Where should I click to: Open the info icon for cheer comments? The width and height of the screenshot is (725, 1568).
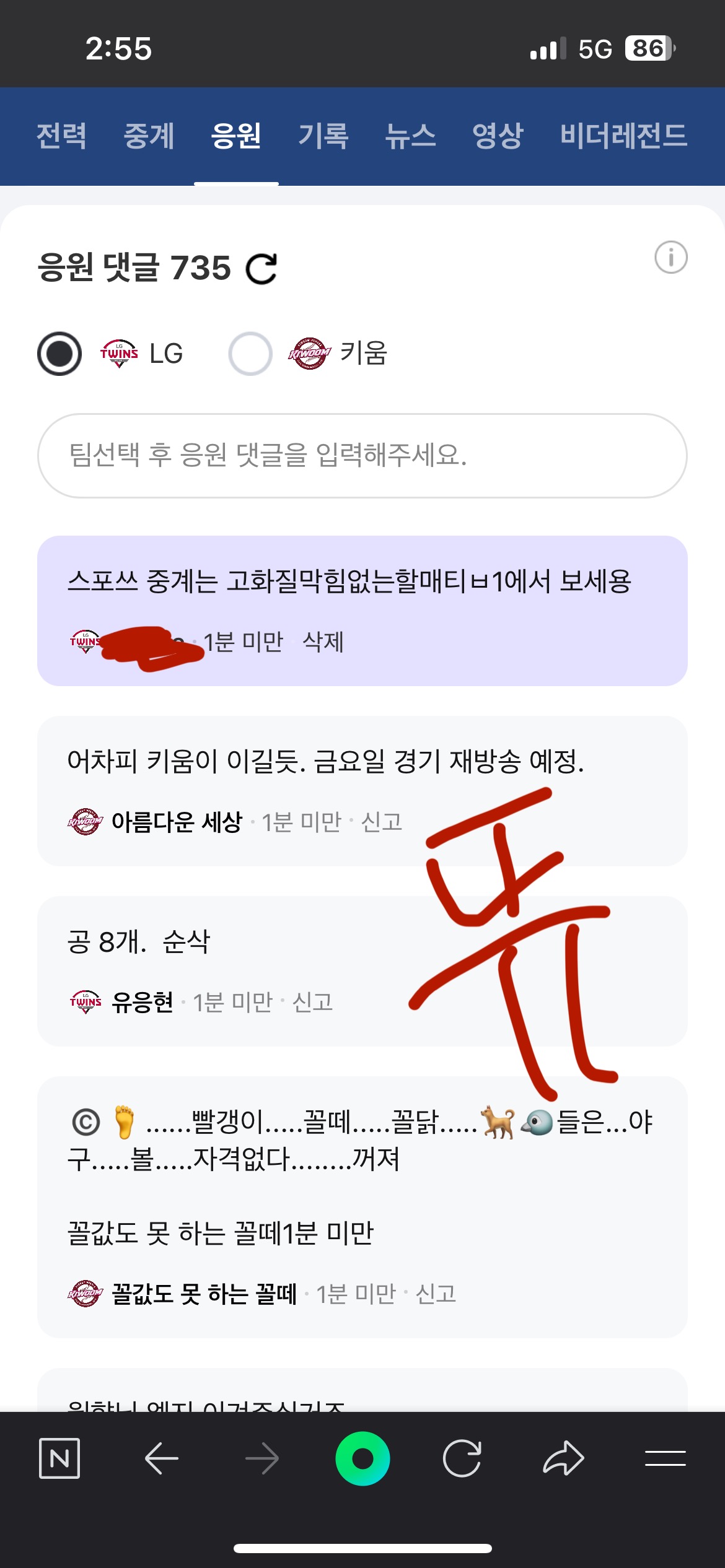coord(670,257)
